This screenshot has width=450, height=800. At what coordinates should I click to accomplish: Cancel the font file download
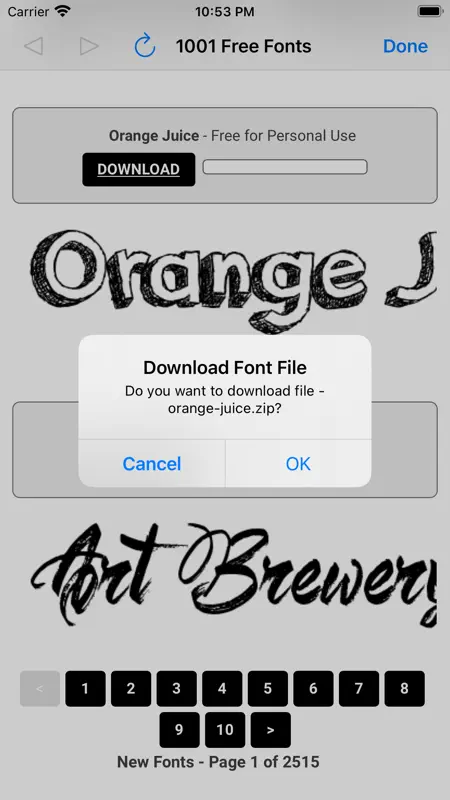click(x=152, y=463)
